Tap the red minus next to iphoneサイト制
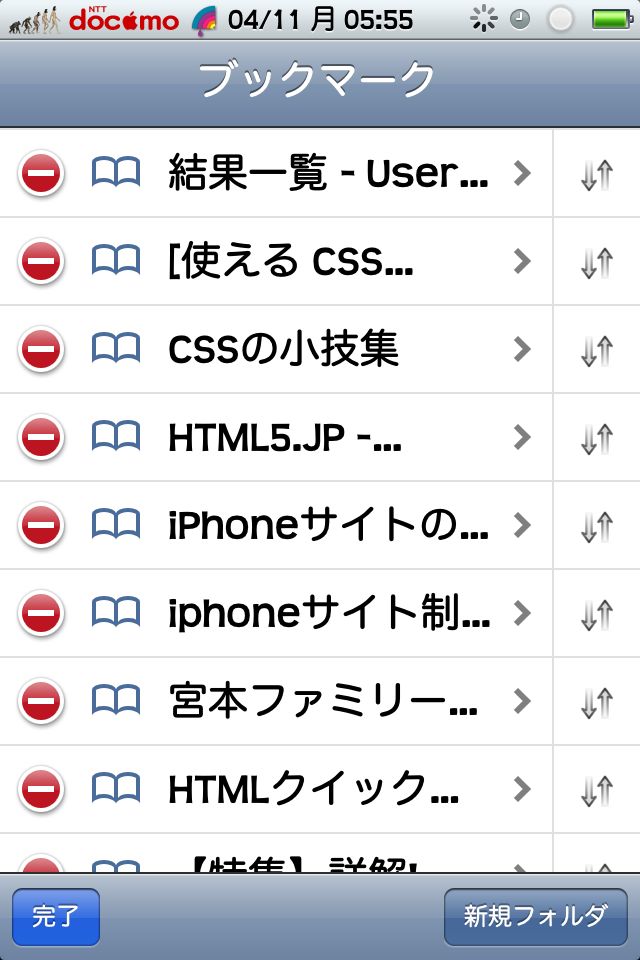The height and width of the screenshot is (960, 640). click(x=41, y=614)
